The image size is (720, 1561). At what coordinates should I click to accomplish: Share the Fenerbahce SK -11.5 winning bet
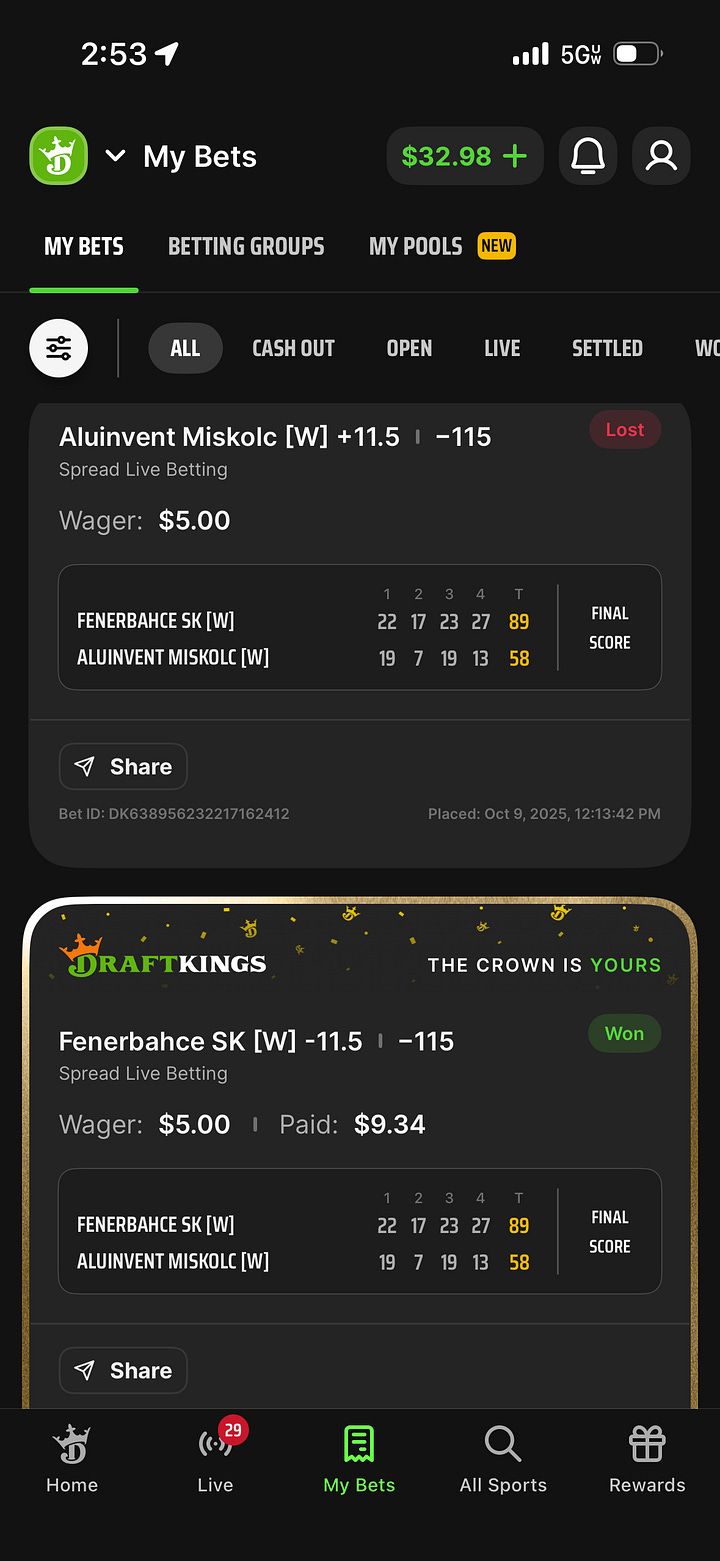point(123,1370)
